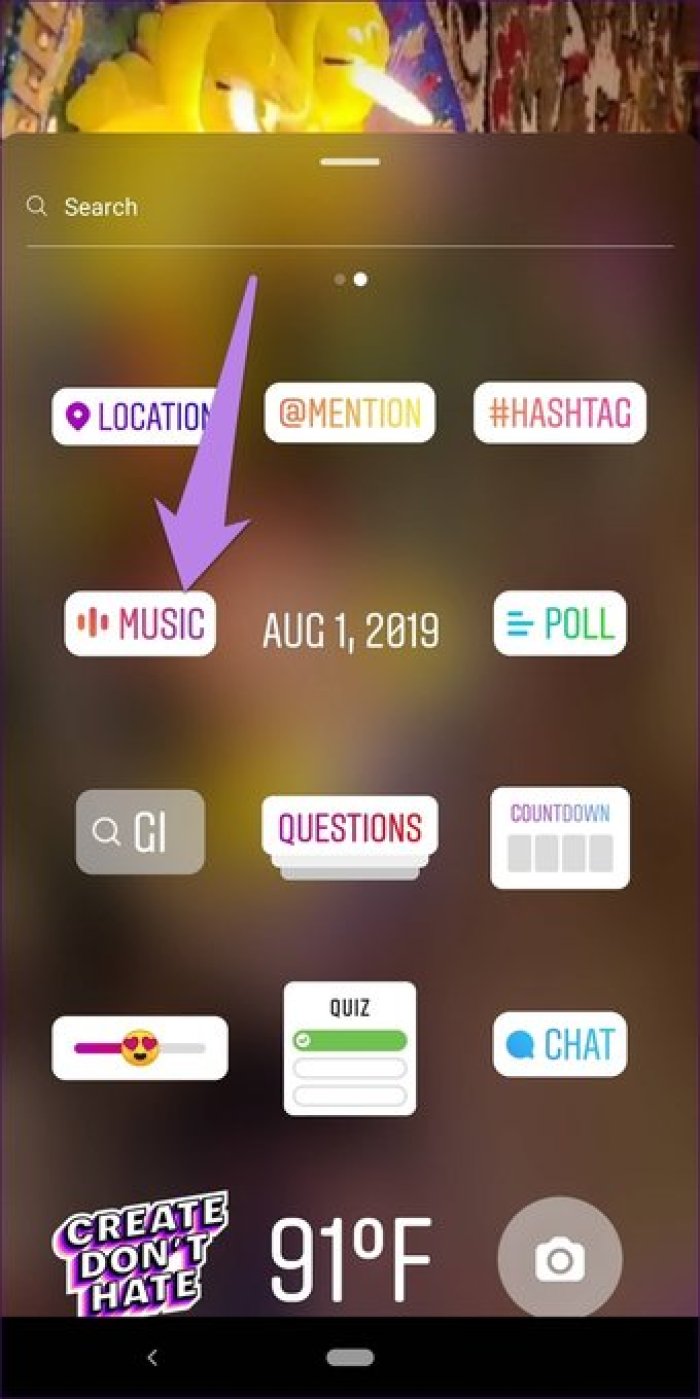Image resolution: width=700 pixels, height=1399 pixels.
Task: Select the @Mention sticker
Action: click(349, 412)
